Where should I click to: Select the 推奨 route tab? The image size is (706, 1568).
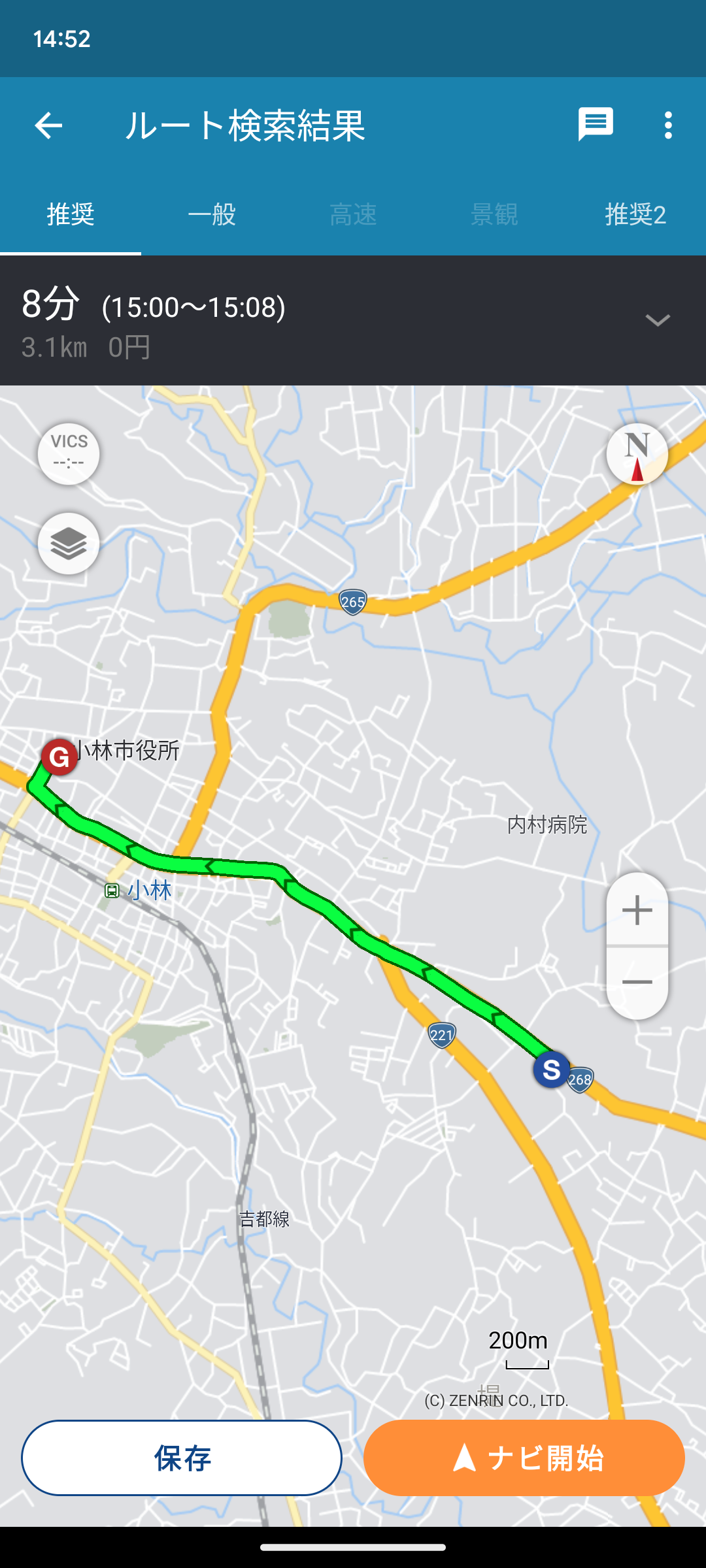point(71,214)
